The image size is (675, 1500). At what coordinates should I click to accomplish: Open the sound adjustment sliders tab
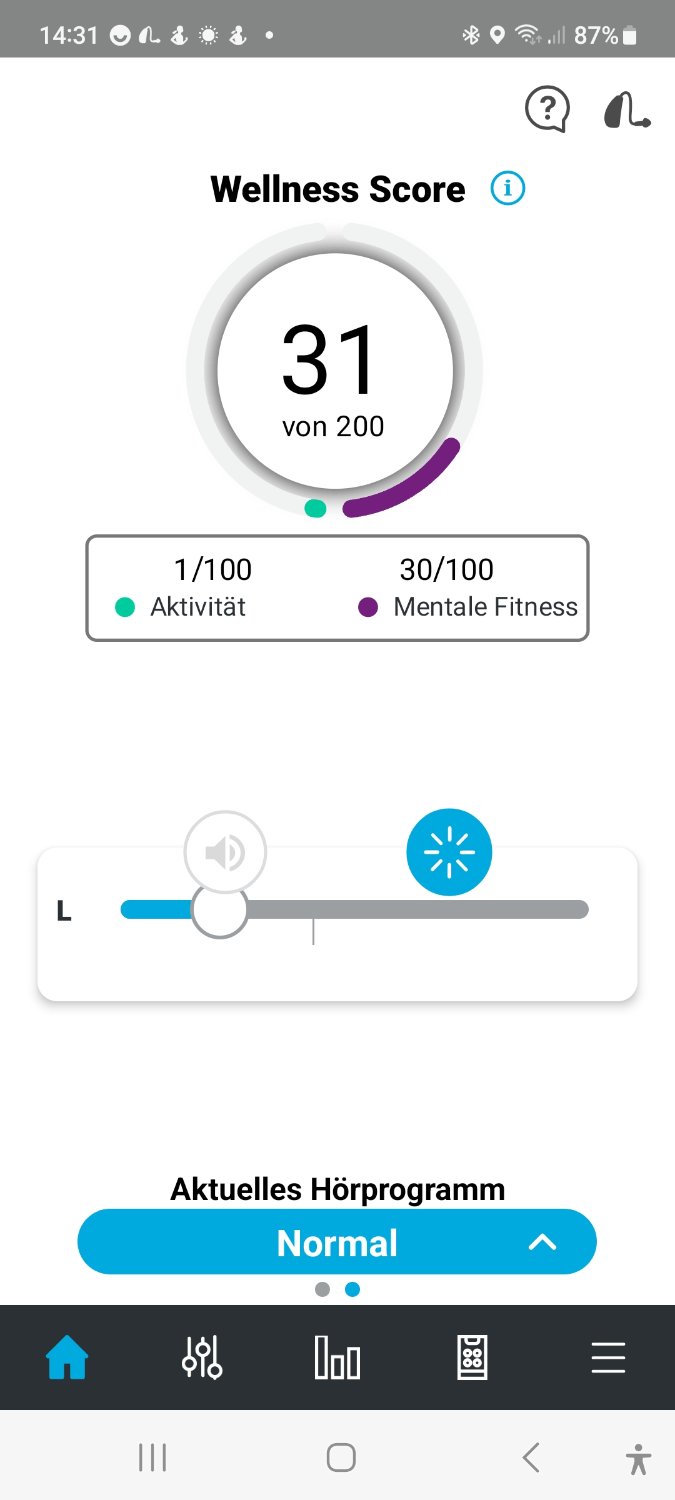202,1359
